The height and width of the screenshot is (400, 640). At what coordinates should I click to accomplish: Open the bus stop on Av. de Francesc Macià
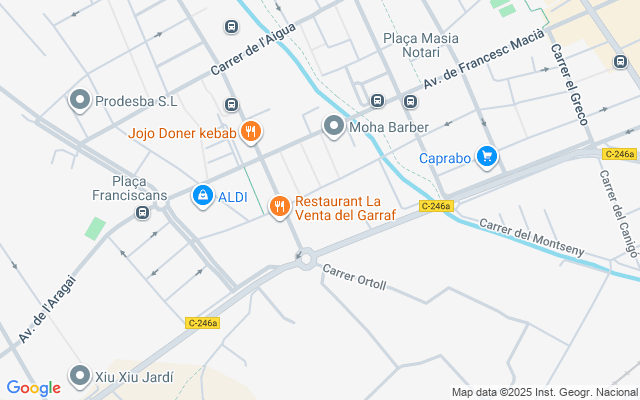point(409,101)
